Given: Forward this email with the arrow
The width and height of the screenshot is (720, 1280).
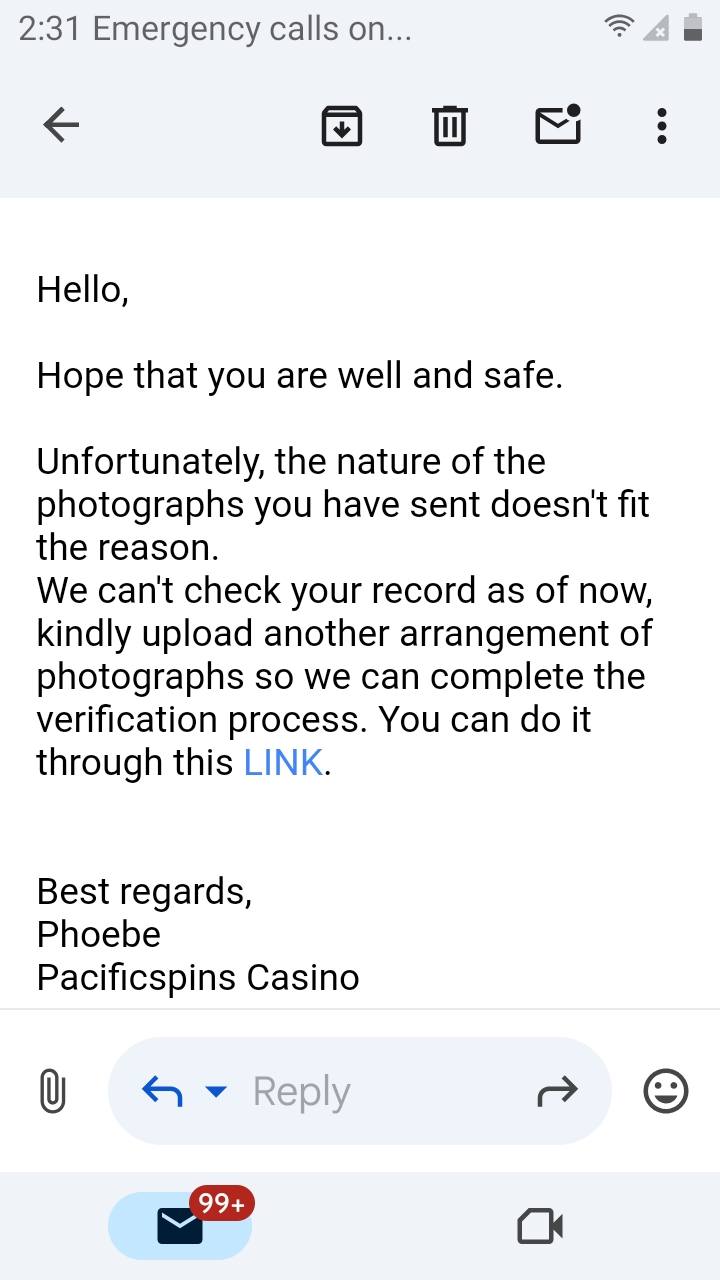Looking at the screenshot, I should pyautogui.click(x=557, y=1091).
